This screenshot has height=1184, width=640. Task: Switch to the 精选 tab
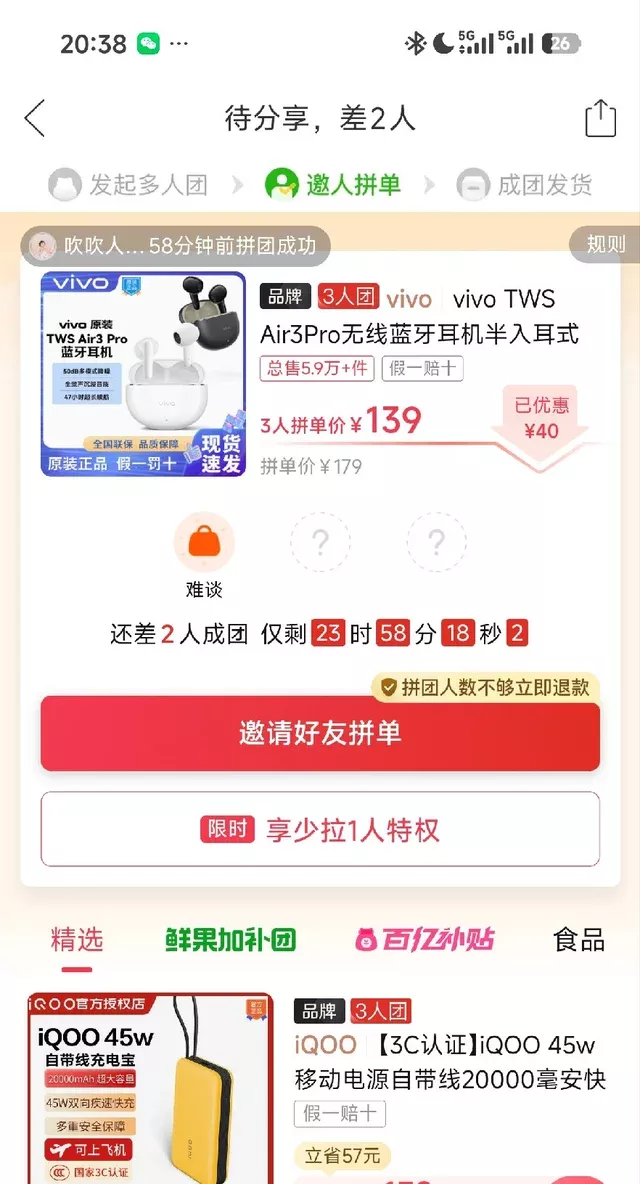pyautogui.click(x=77, y=940)
